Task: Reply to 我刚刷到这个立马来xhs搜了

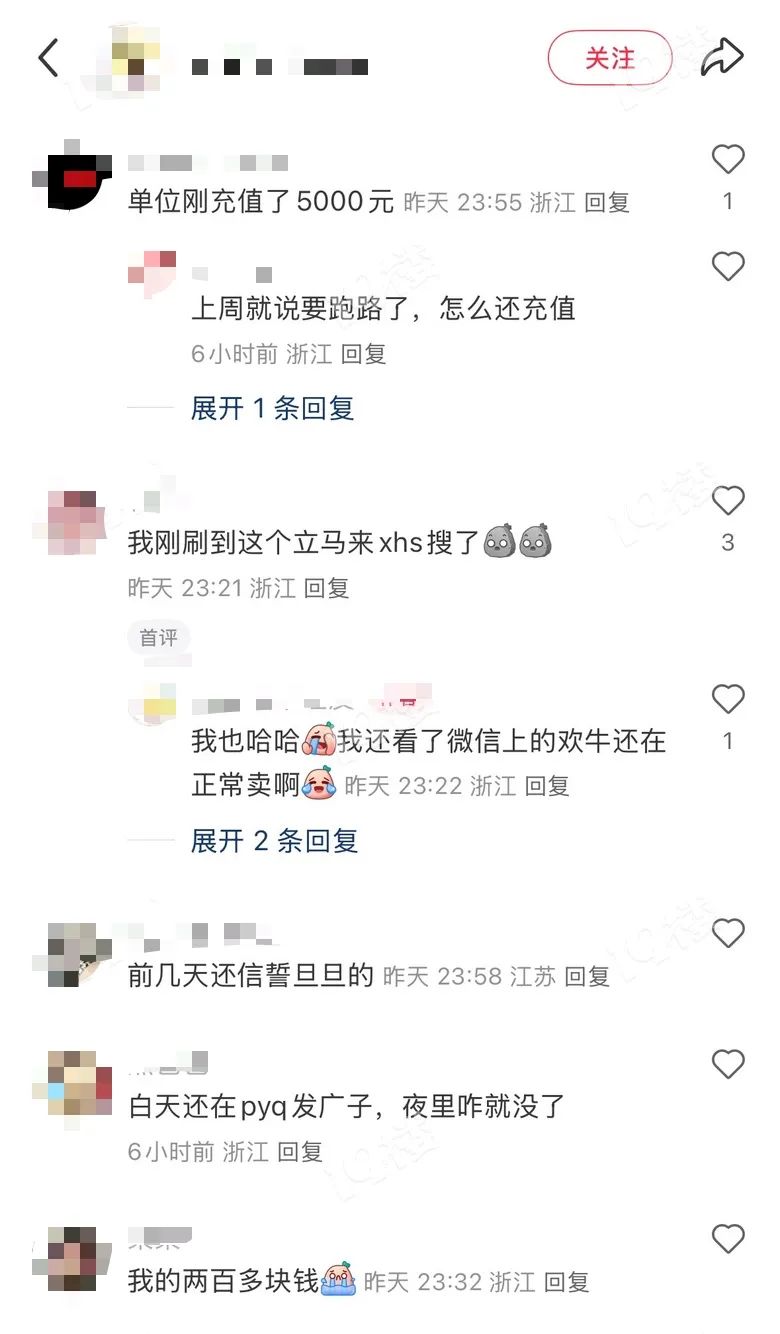Action: 326,588
